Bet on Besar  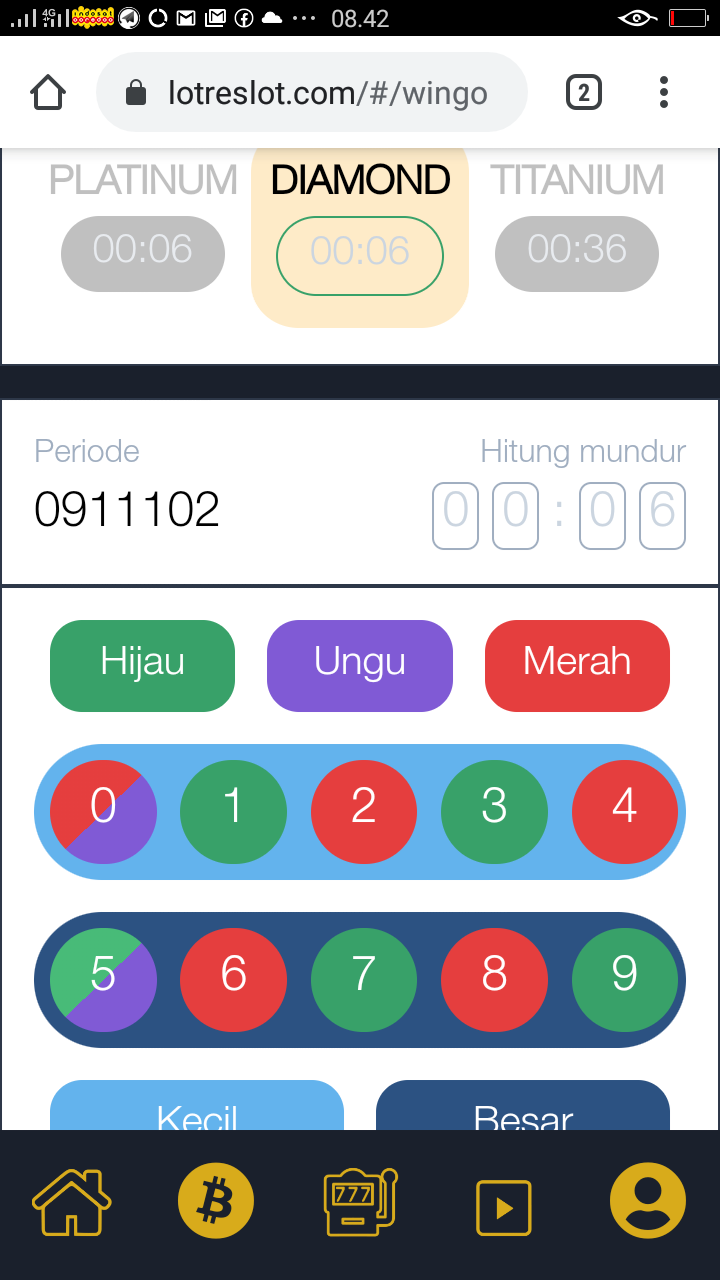523,1108
